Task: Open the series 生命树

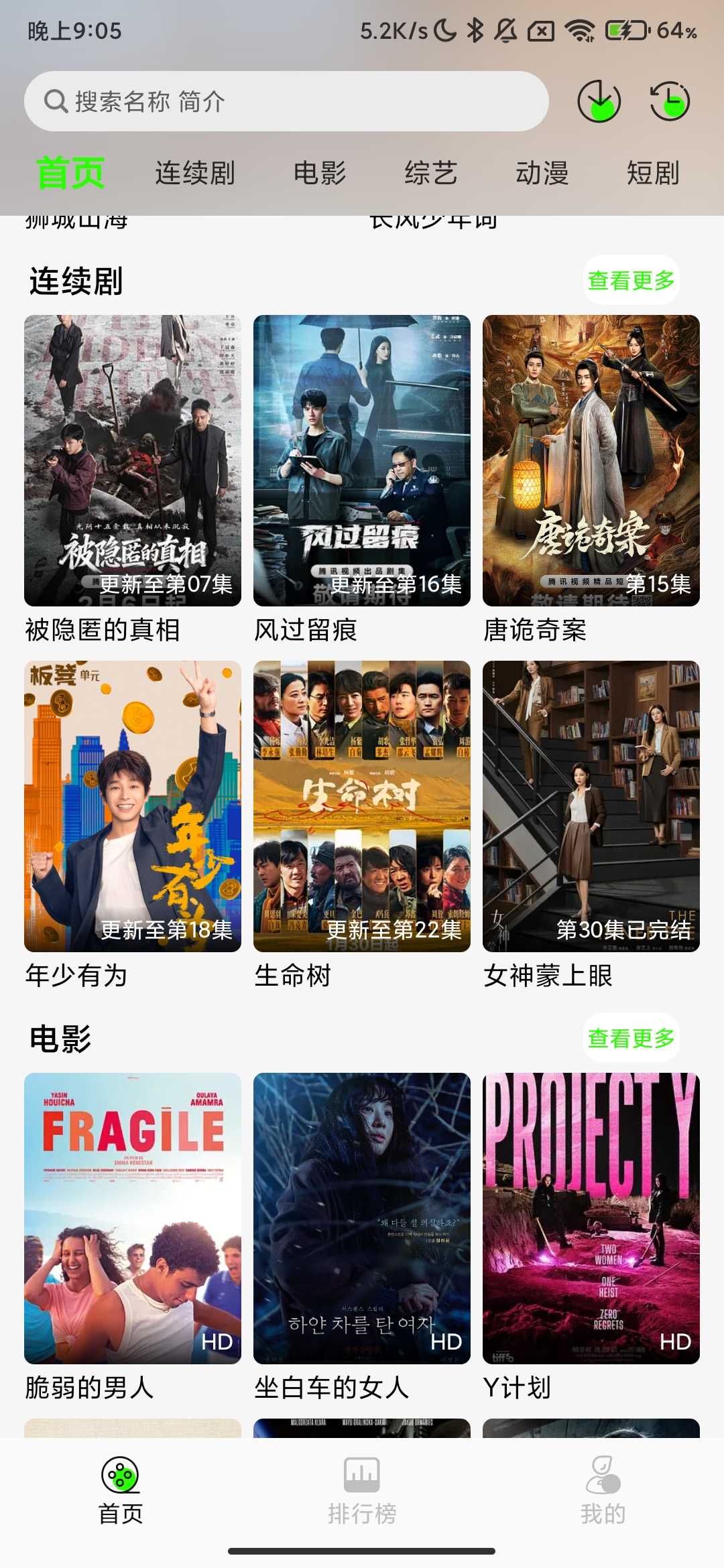Action: click(362, 807)
